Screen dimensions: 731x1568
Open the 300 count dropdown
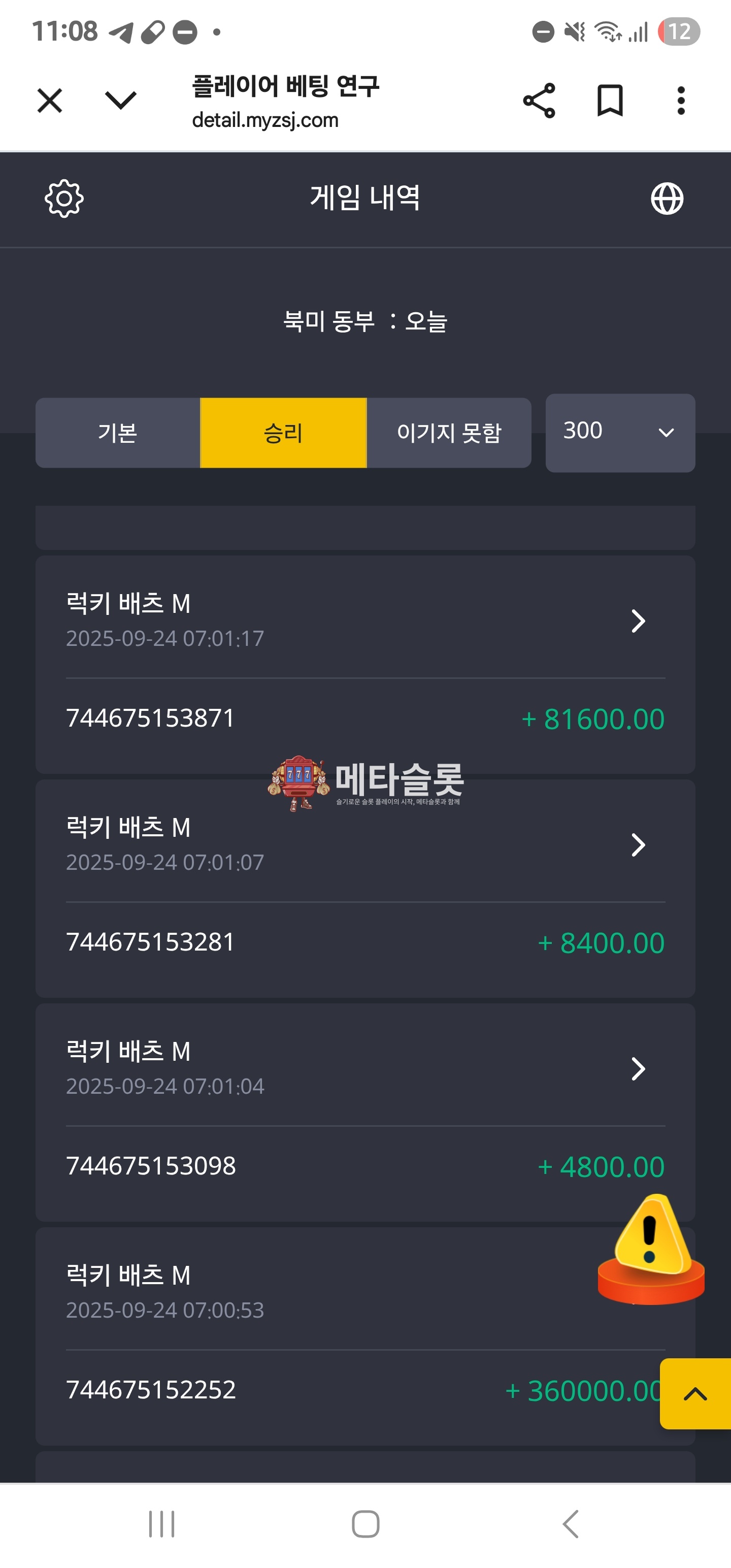coord(620,433)
